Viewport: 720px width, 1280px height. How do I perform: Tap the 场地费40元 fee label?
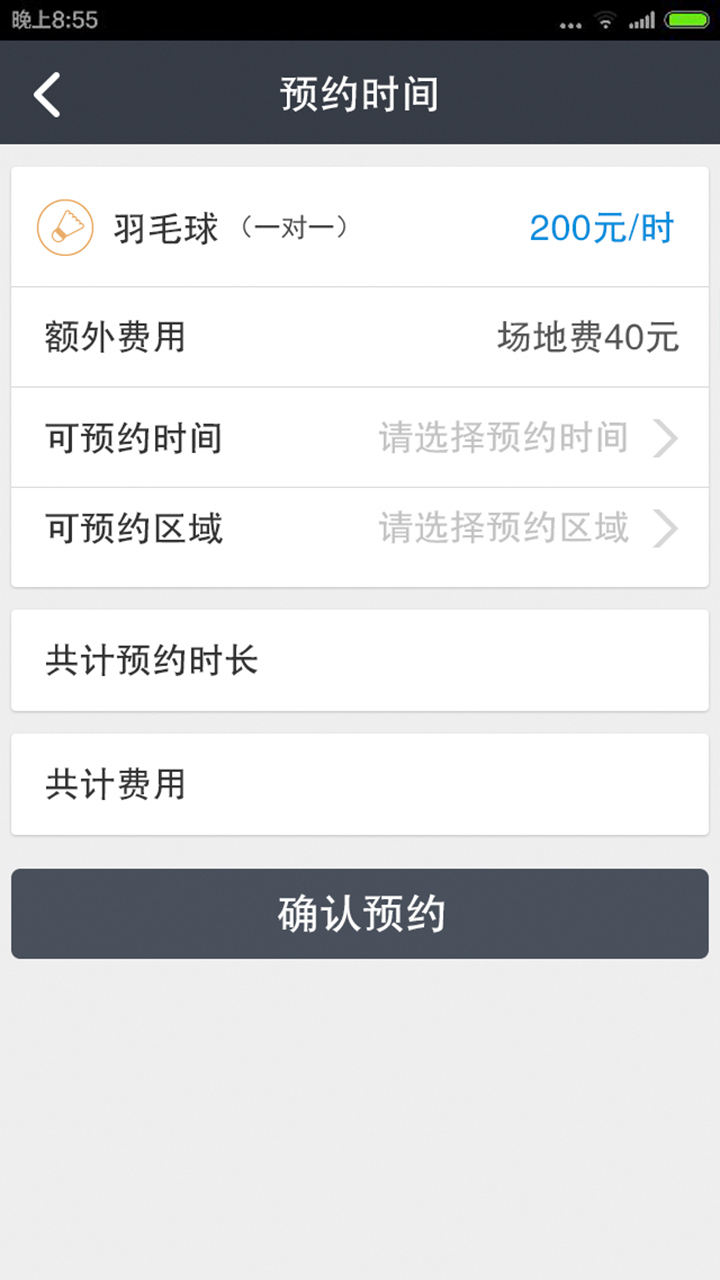(x=589, y=337)
